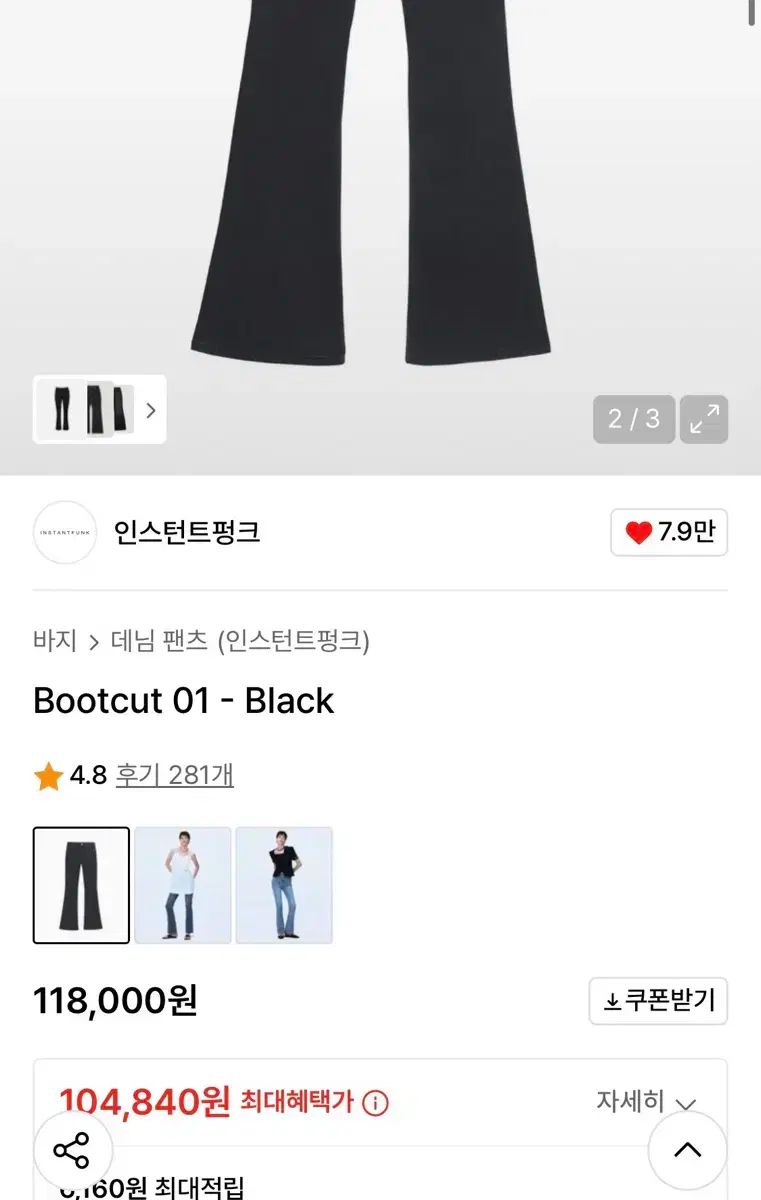
Task: Collapse the 자세히 chevron arrow
Action: click(686, 1103)
